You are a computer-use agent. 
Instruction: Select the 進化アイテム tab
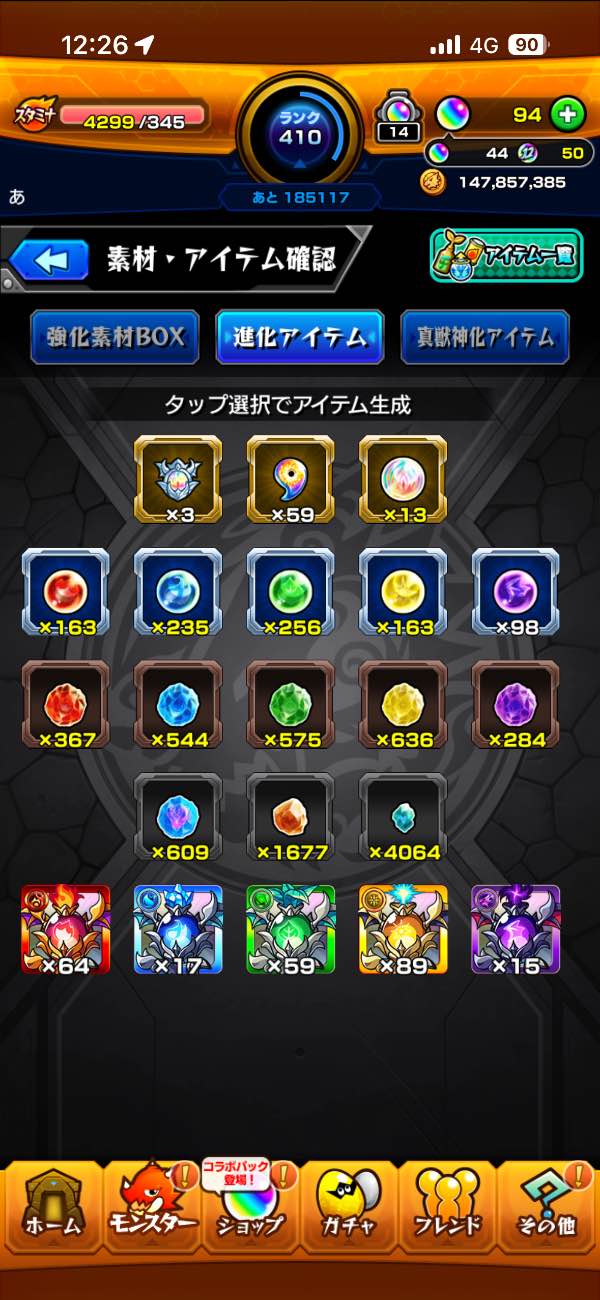[300, 337]
